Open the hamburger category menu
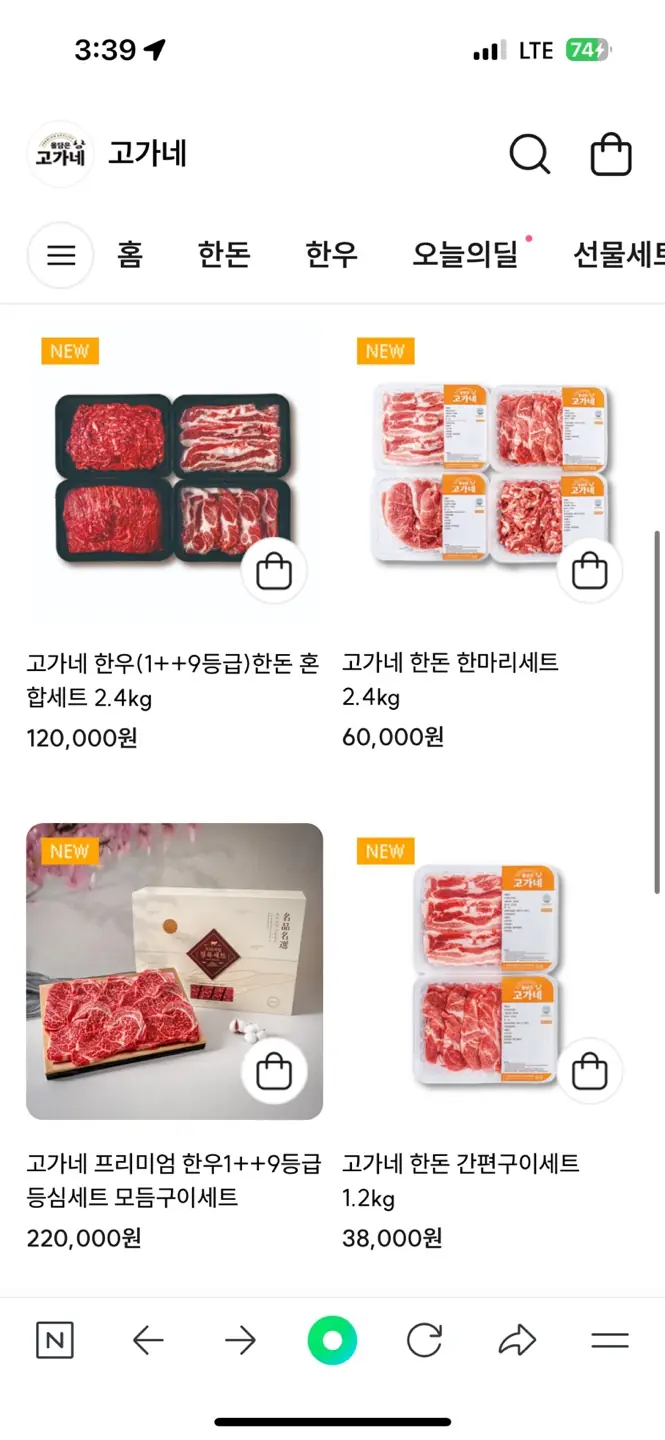665x1440 pixels. pos(61,256)
